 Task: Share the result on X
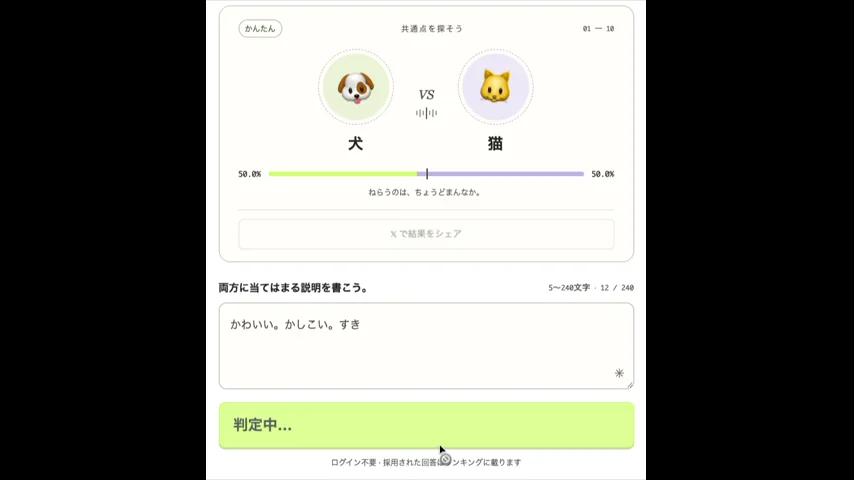426,234
